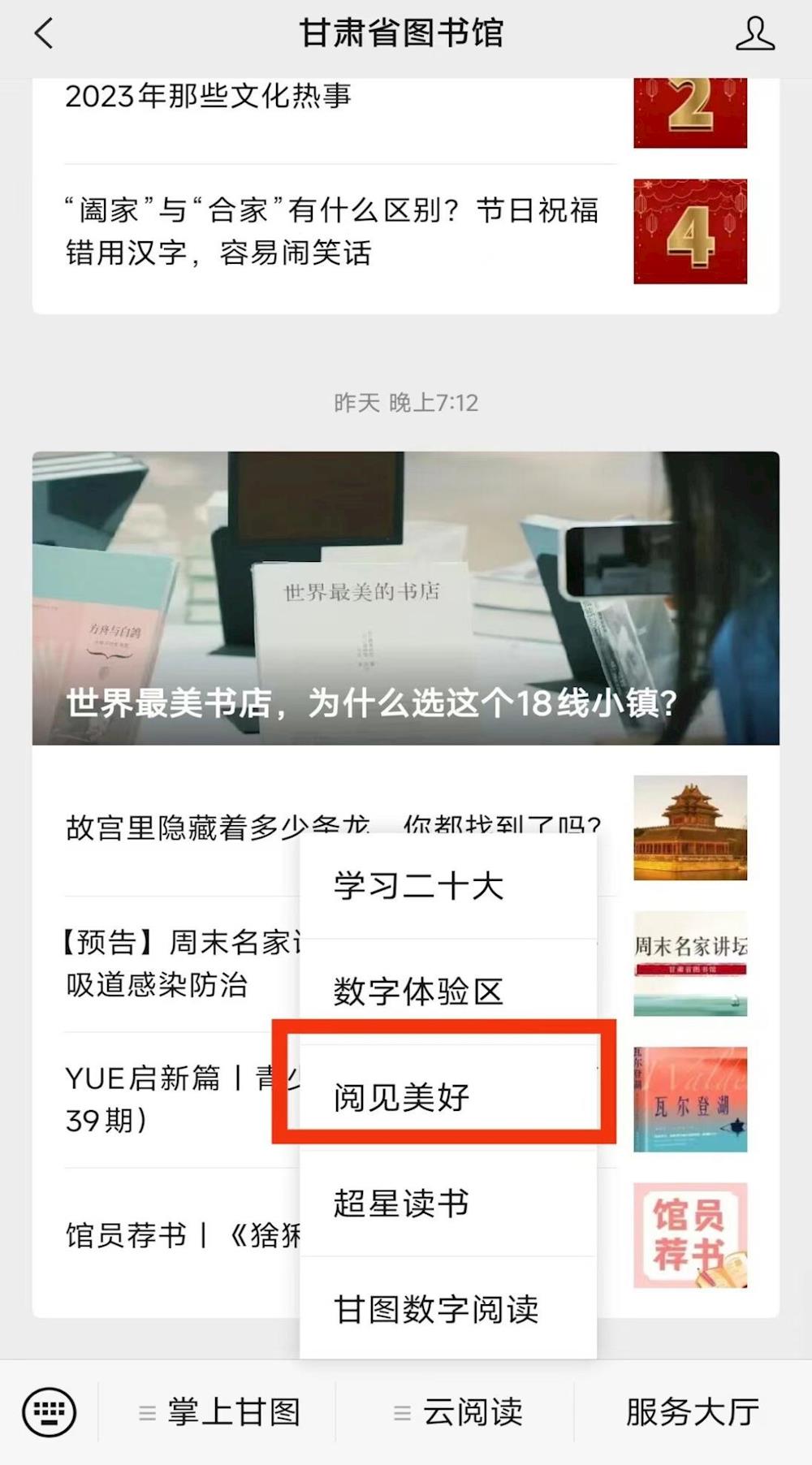Open article 故宫里隐藏着多少条龙
Viewport: 812px width, 1465px height.
point(179,827)
